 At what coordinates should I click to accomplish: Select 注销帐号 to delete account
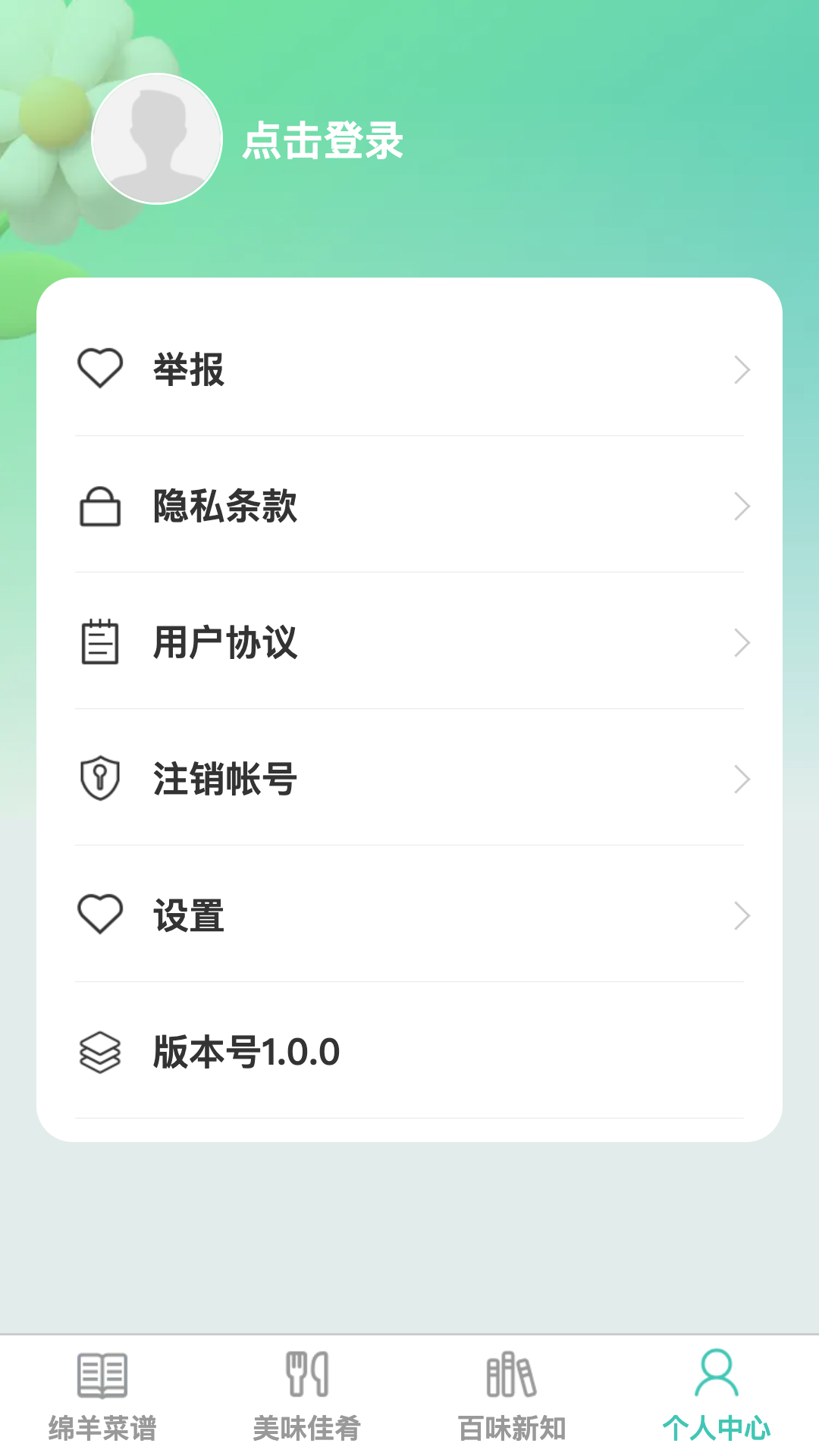tap(409, 779)
